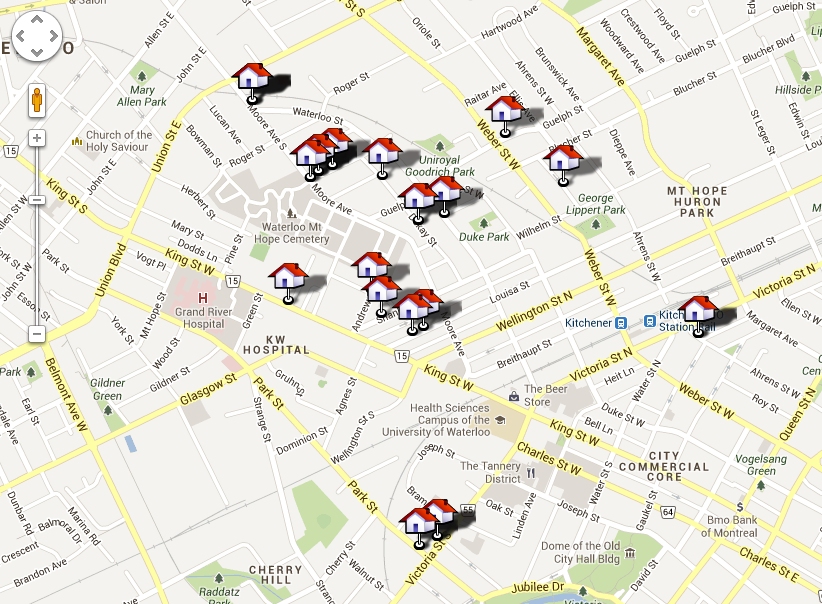Open the house marker on Victoria St S
The height and width of the screenshot is (604, 822).
[x=418, y=523]
